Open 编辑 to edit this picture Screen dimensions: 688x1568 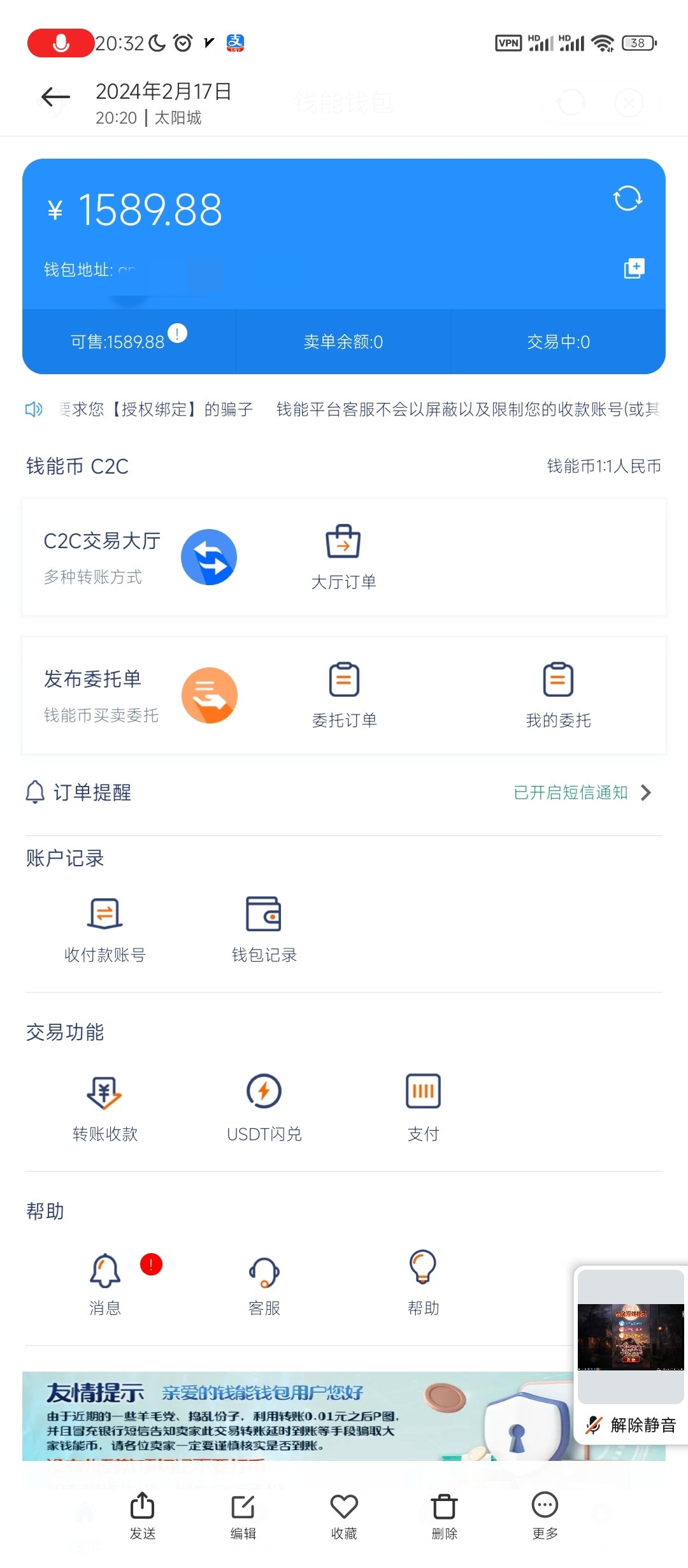[x=243, y=1514]
